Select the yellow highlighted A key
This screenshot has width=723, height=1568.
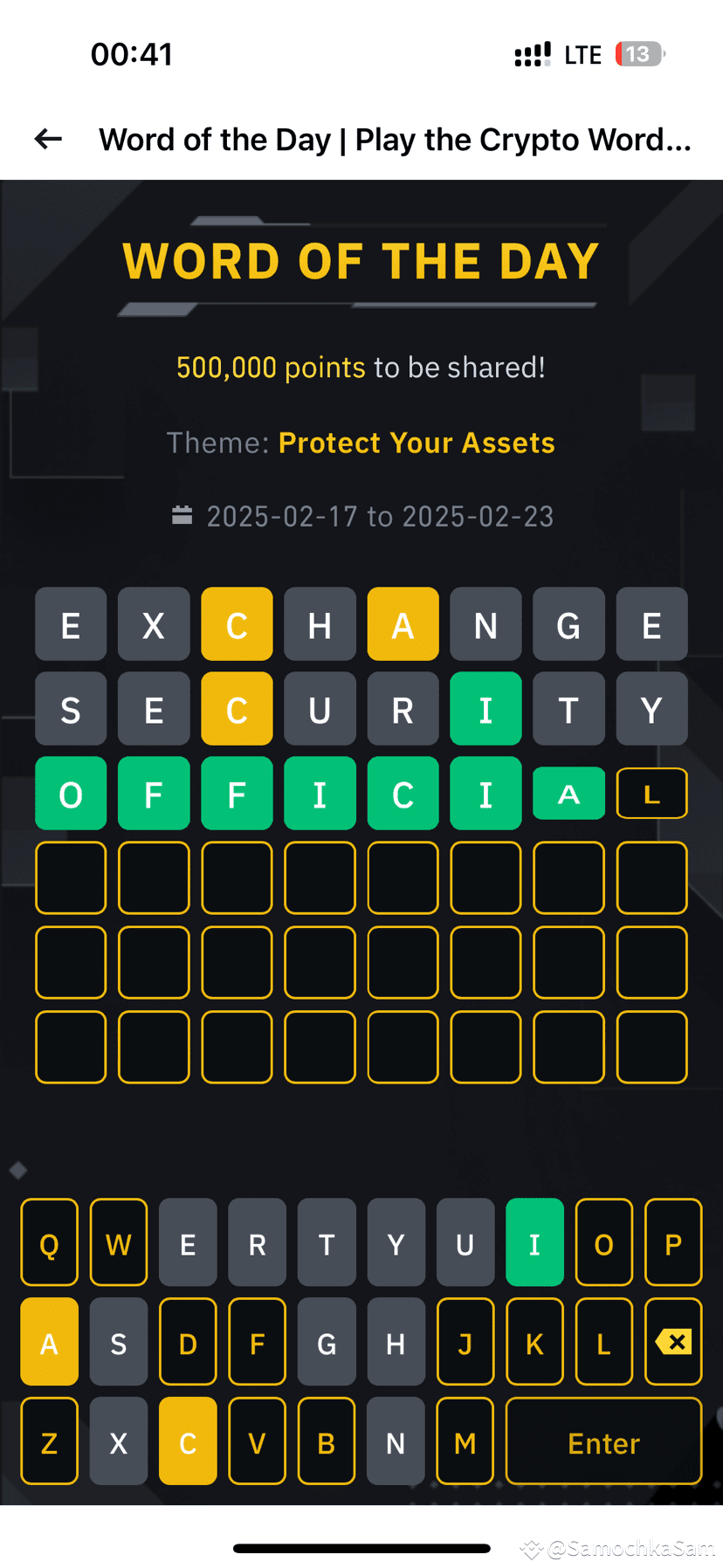(x=49, y=1342)
